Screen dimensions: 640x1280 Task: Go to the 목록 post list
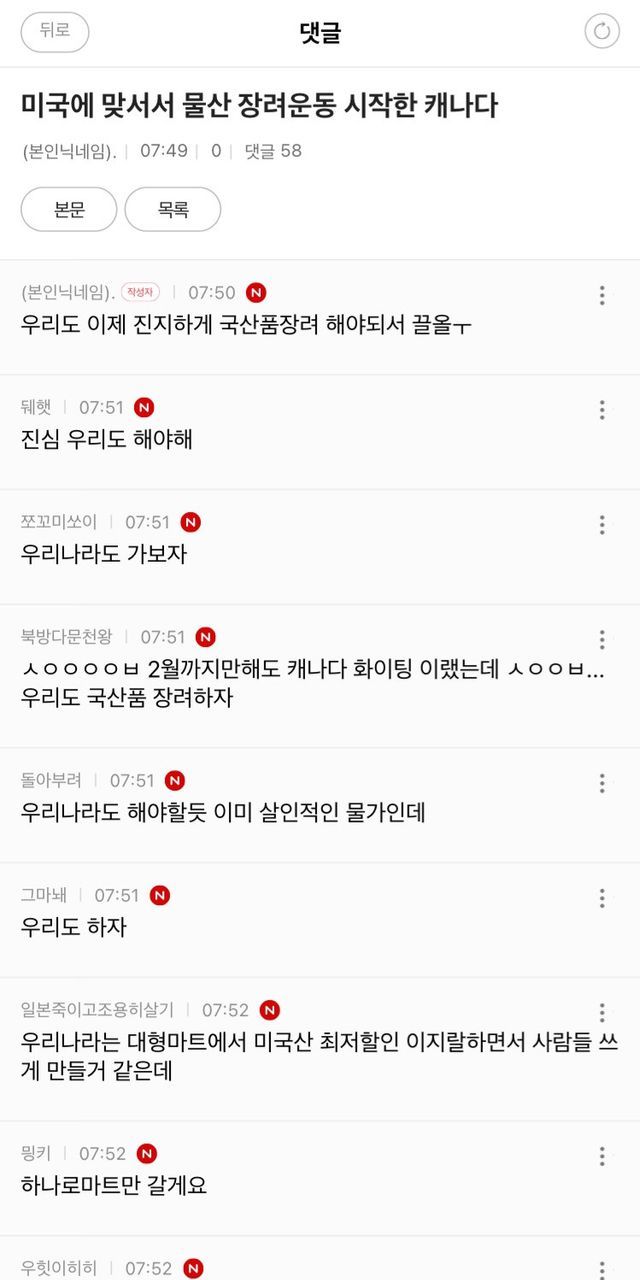pyautogui.click(x=173, y=209)
